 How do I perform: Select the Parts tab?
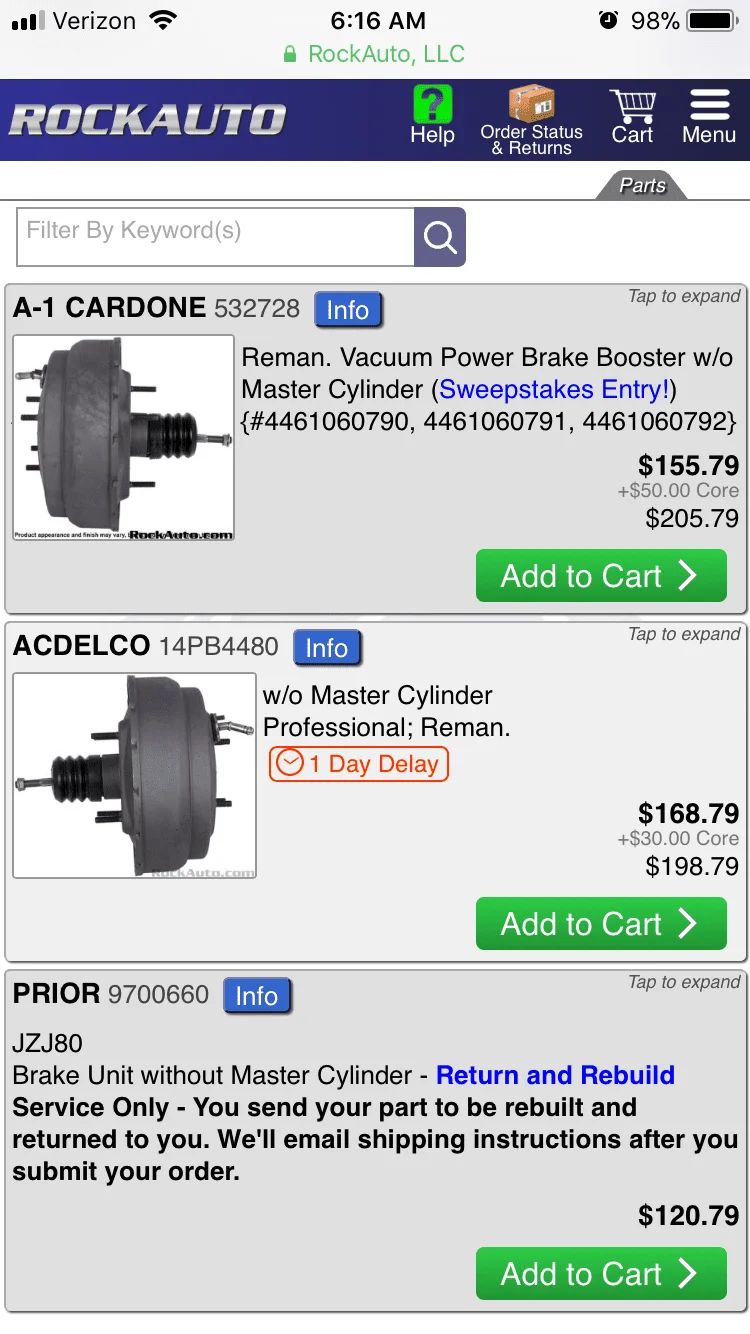click(642, 185)
